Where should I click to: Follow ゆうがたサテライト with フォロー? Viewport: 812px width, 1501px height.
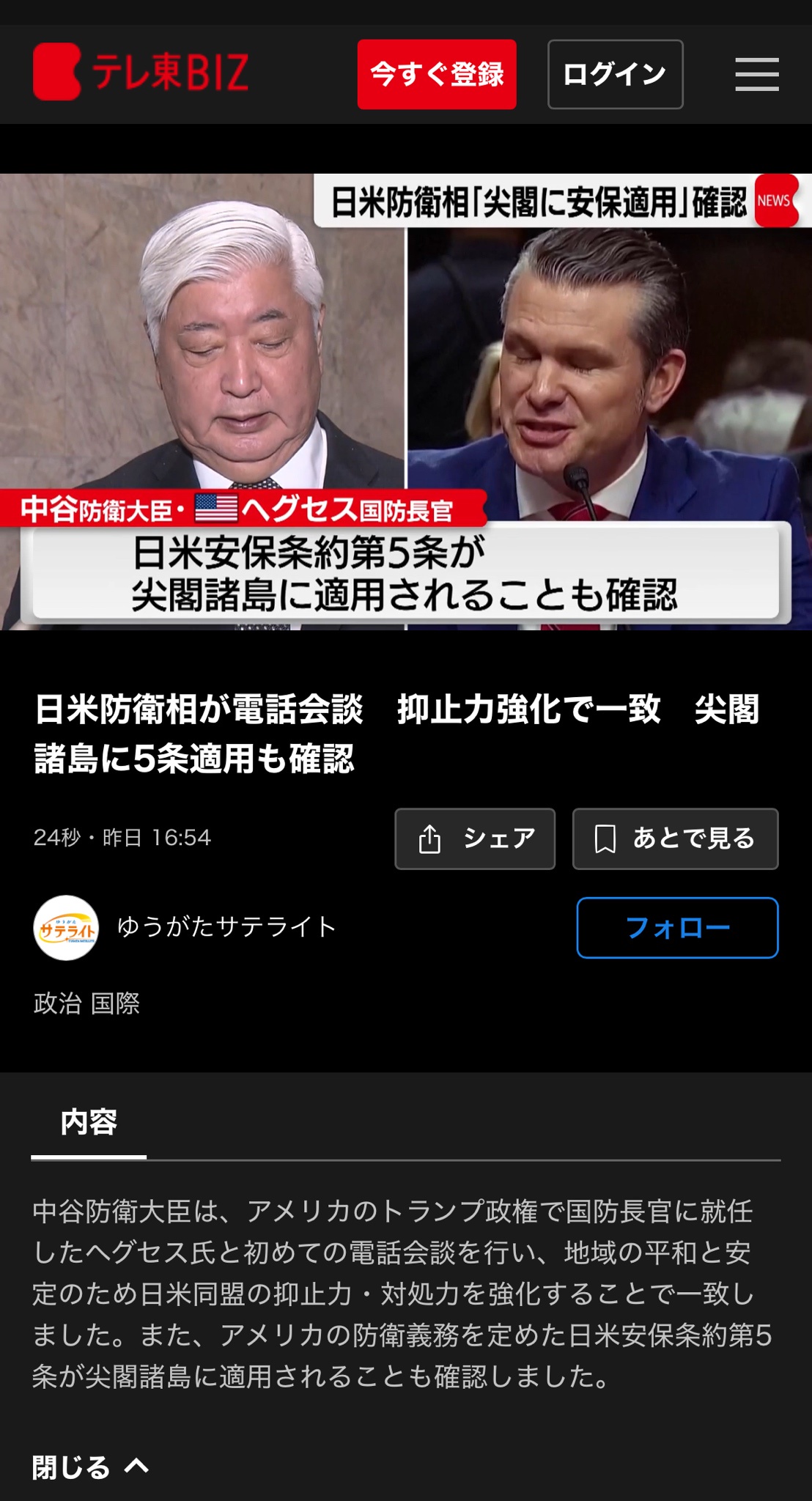[x=677, y=928]
